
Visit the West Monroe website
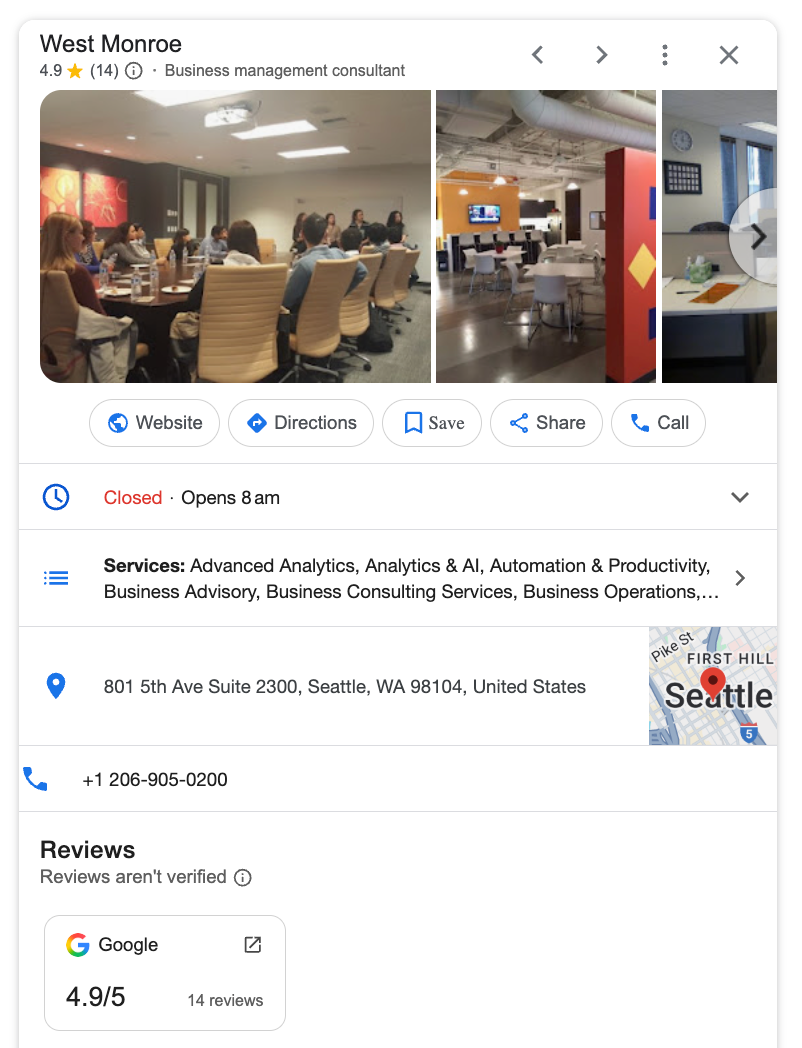point(155,423)
